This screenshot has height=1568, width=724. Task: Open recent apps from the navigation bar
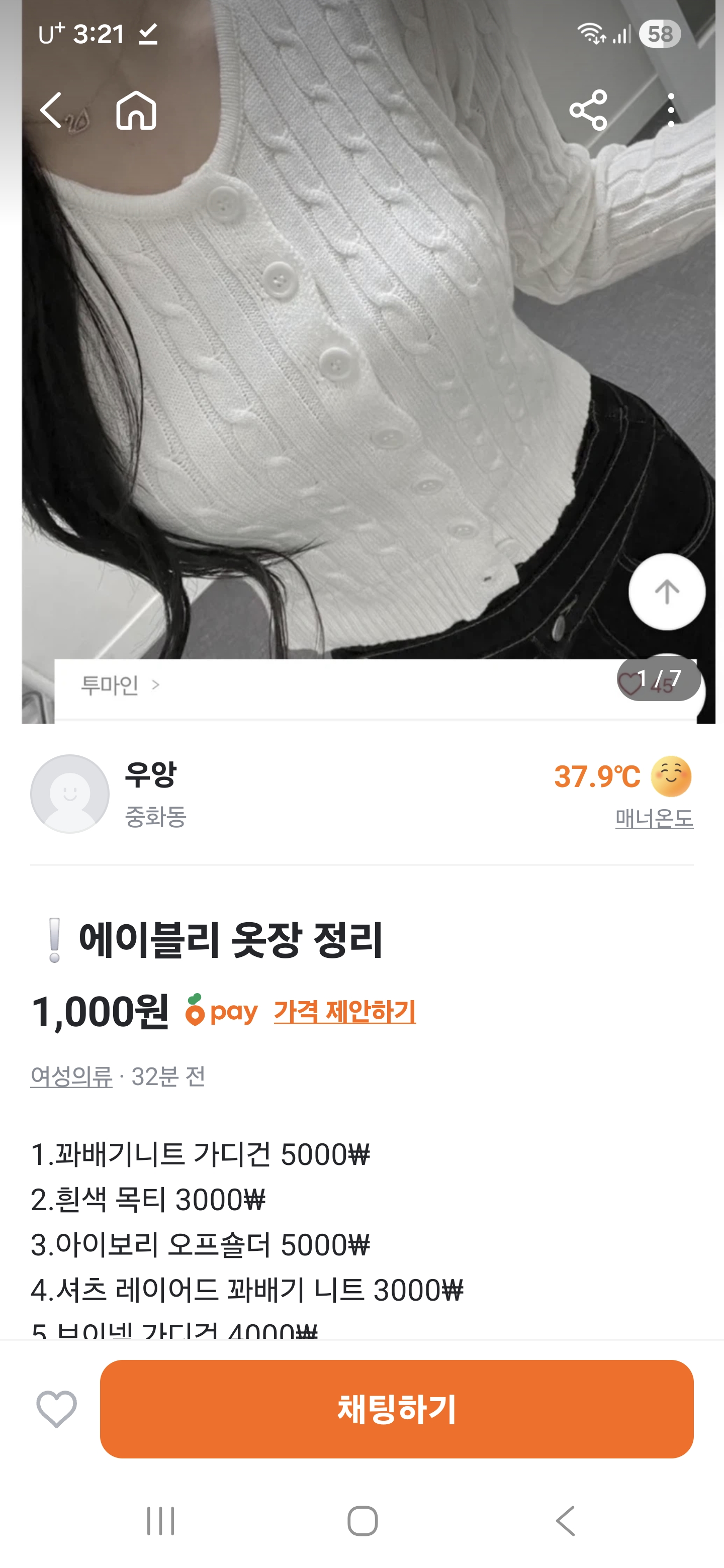(x=161, y=1521)
